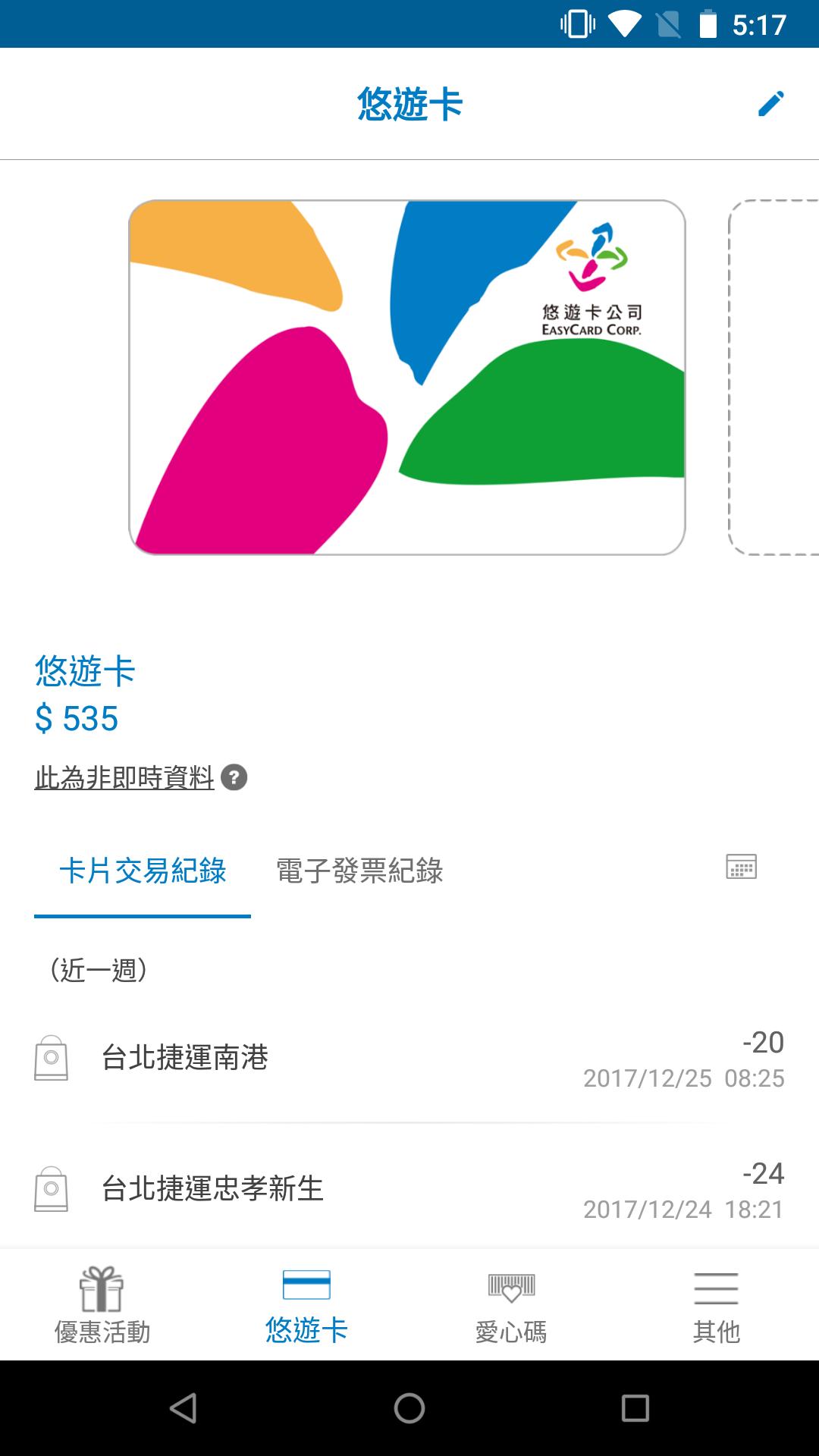Select the 悠遊卡 bottom tab
Screen dimensions: 819x1456
click(x=306, y=1306)
